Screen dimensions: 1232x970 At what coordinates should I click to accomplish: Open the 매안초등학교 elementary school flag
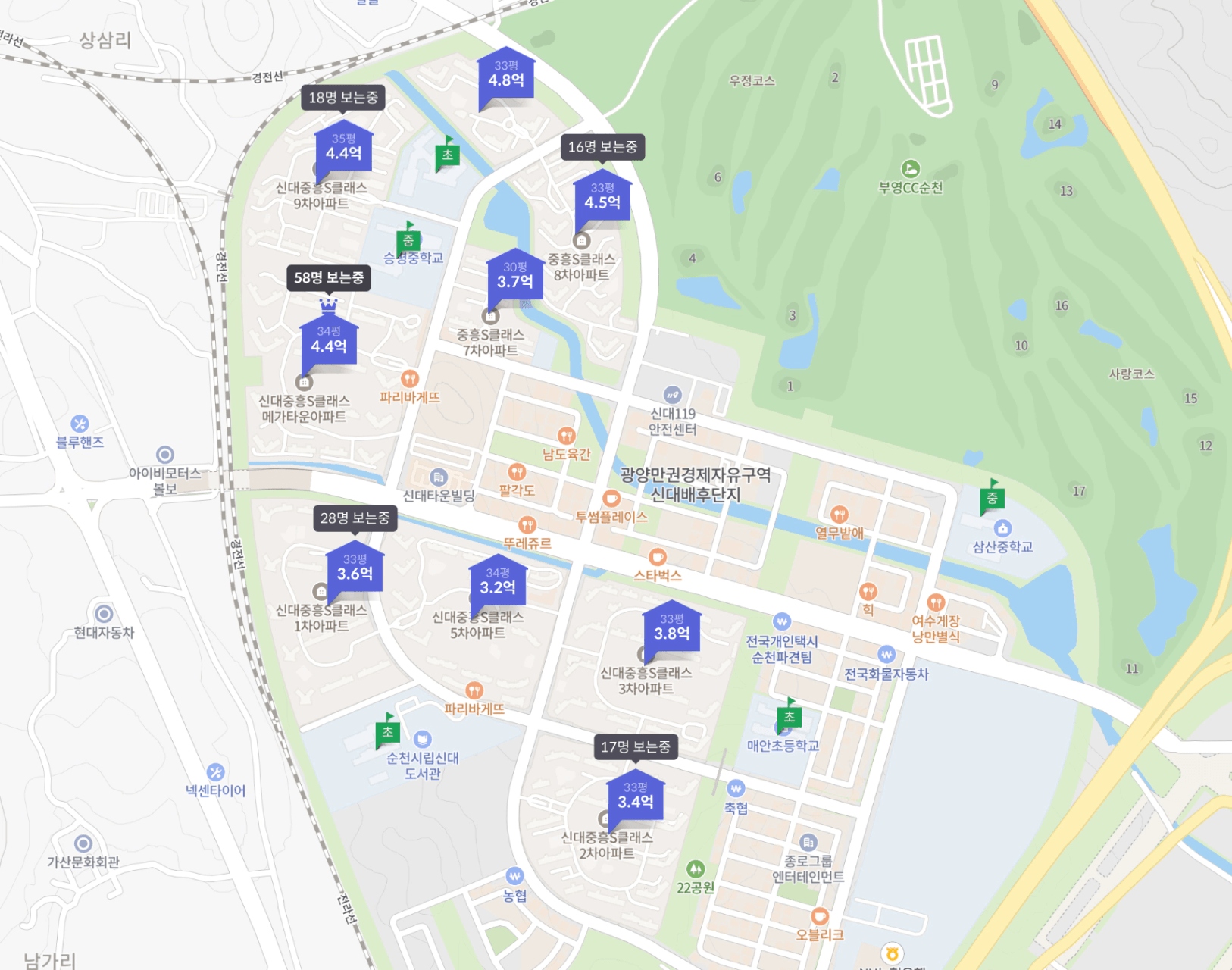pyautogui.click(x=790, y=715)
